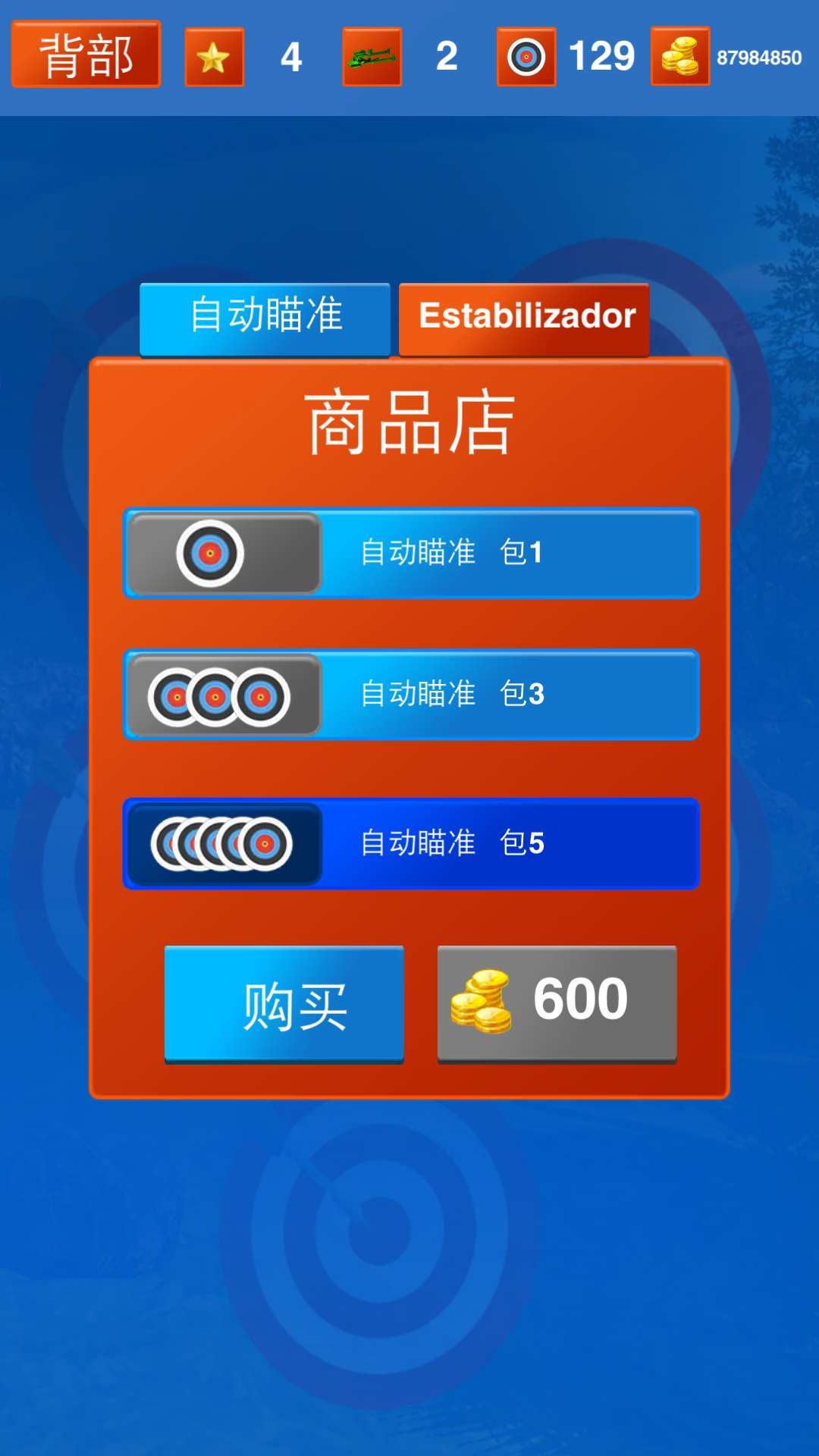Screen dimensions: 819x1456
Task: Tap the star icon in top bar
Action: pos(215,57)
